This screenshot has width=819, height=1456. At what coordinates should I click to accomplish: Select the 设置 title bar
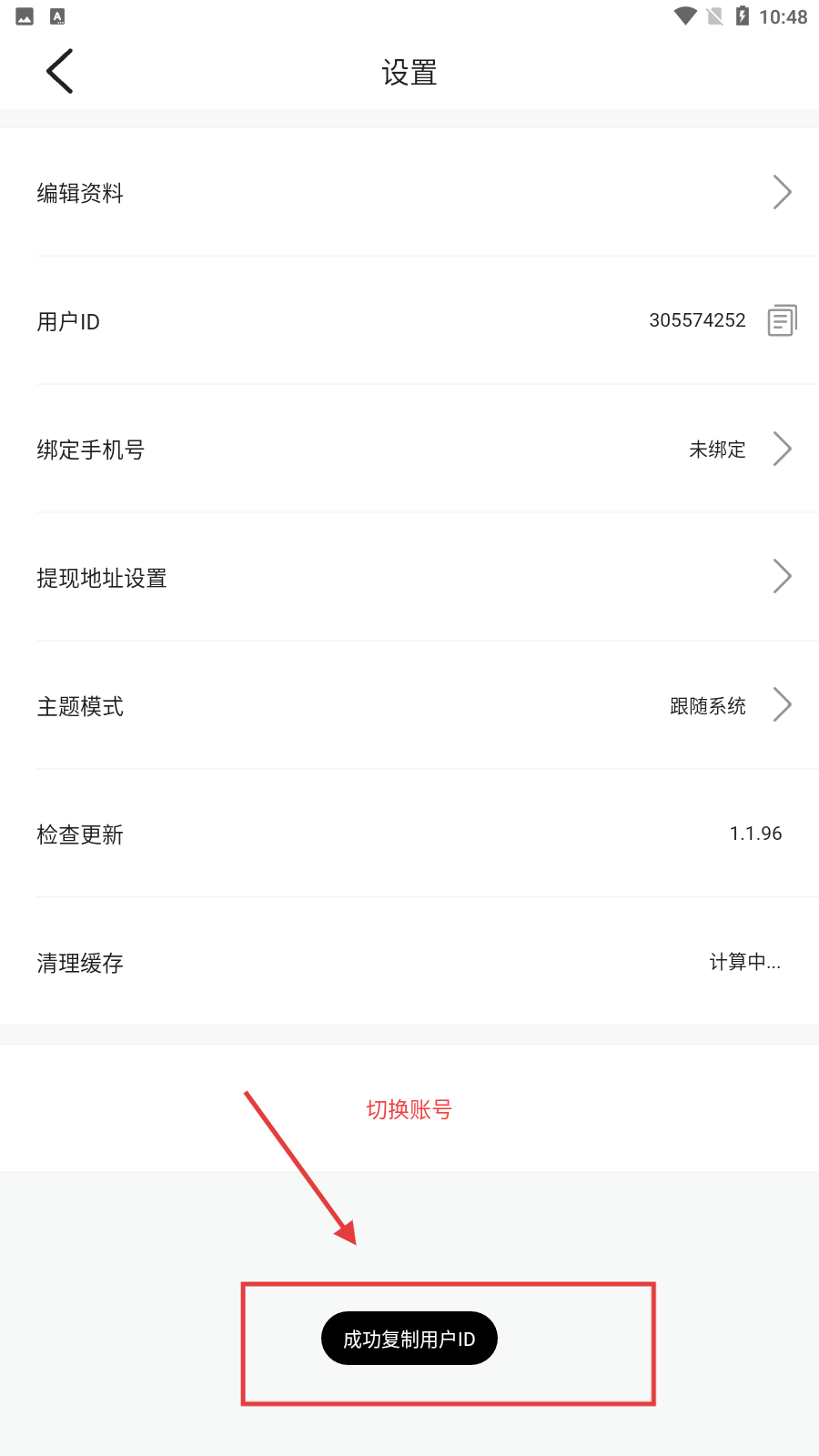coord(409,72)
